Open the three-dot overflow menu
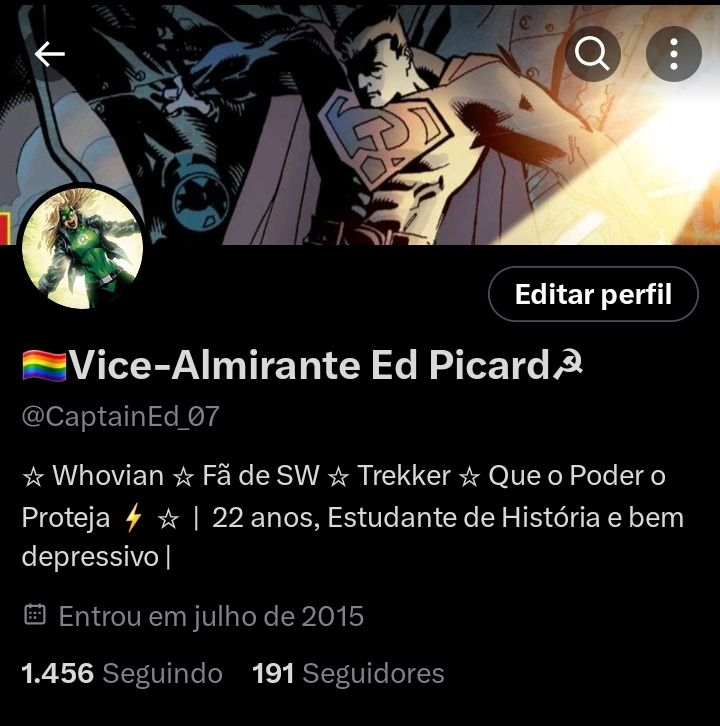Screen dimensions: 720x726 pos(673,54)
